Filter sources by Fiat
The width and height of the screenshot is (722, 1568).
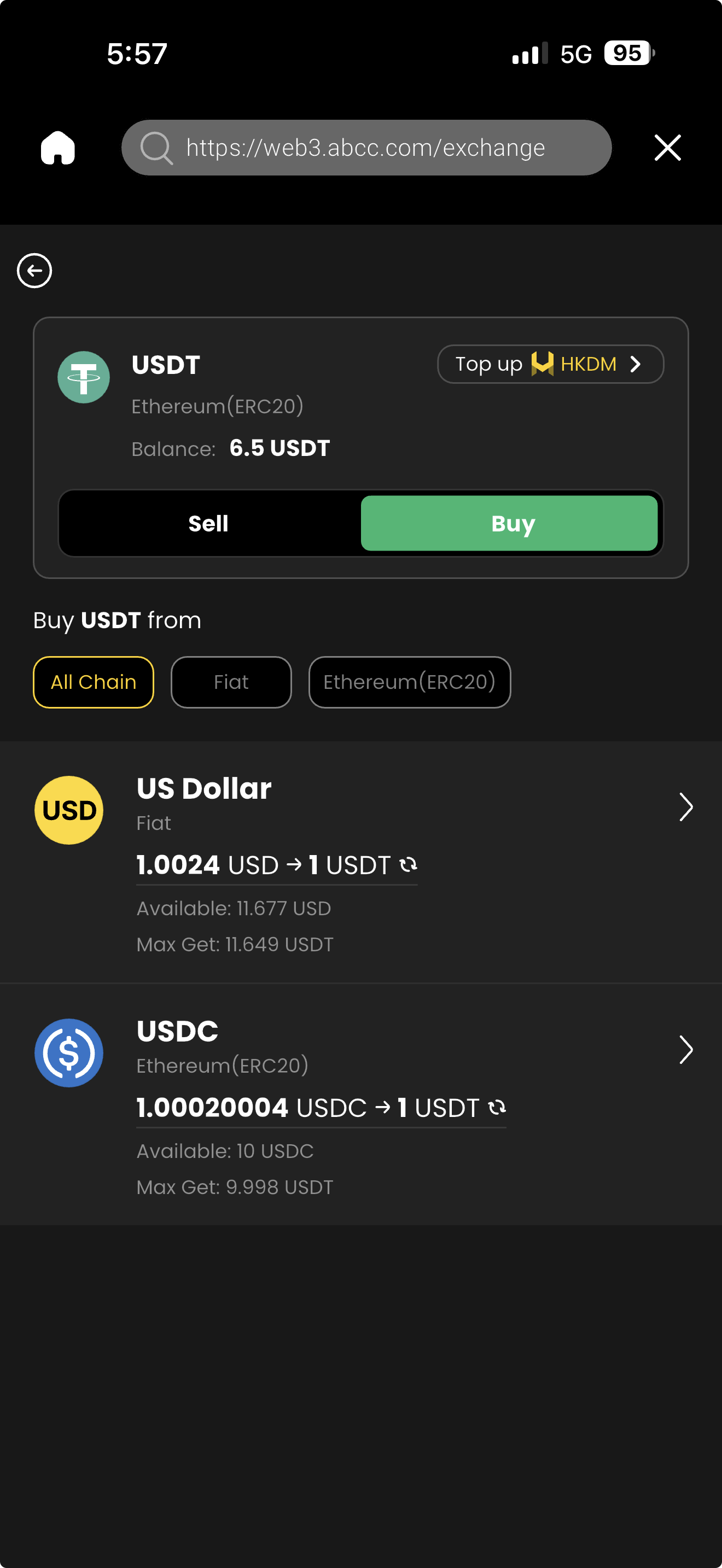[231, 682]
